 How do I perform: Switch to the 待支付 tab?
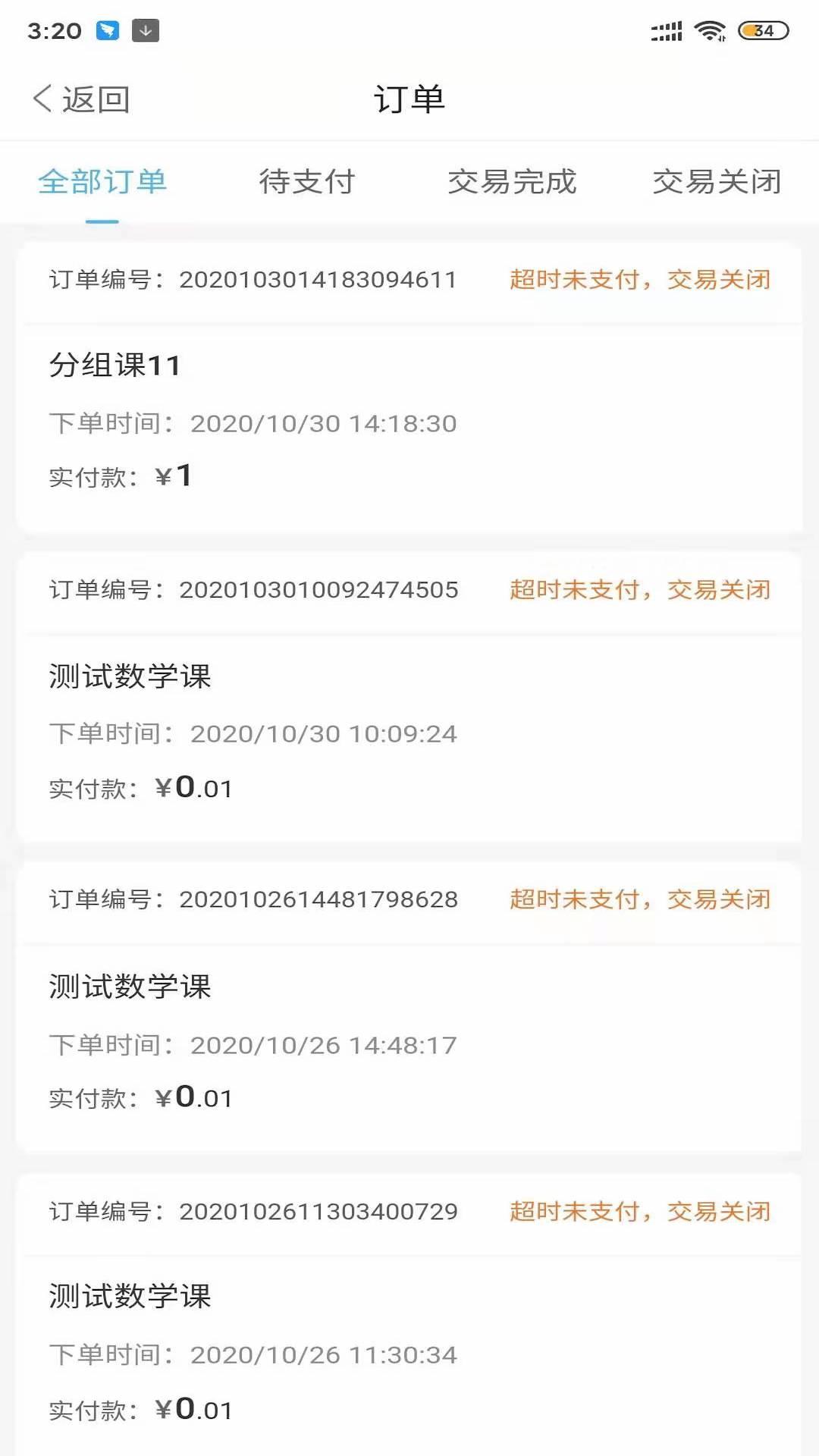307,182
